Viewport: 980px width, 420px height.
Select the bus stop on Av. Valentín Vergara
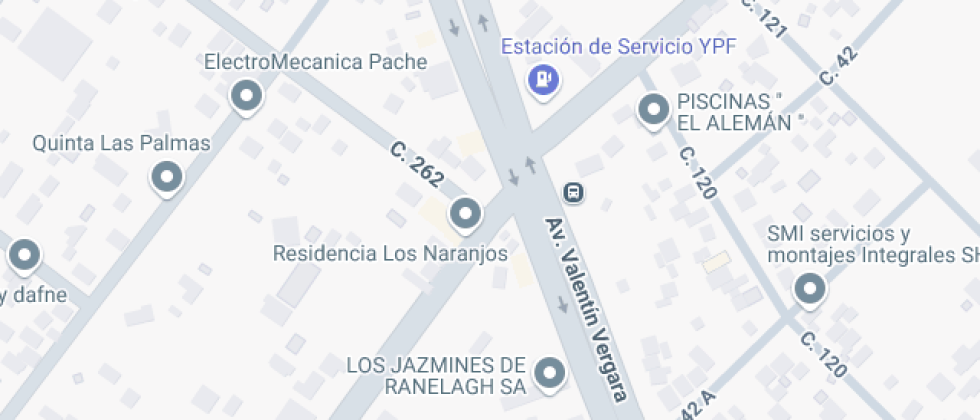point(574,191)
